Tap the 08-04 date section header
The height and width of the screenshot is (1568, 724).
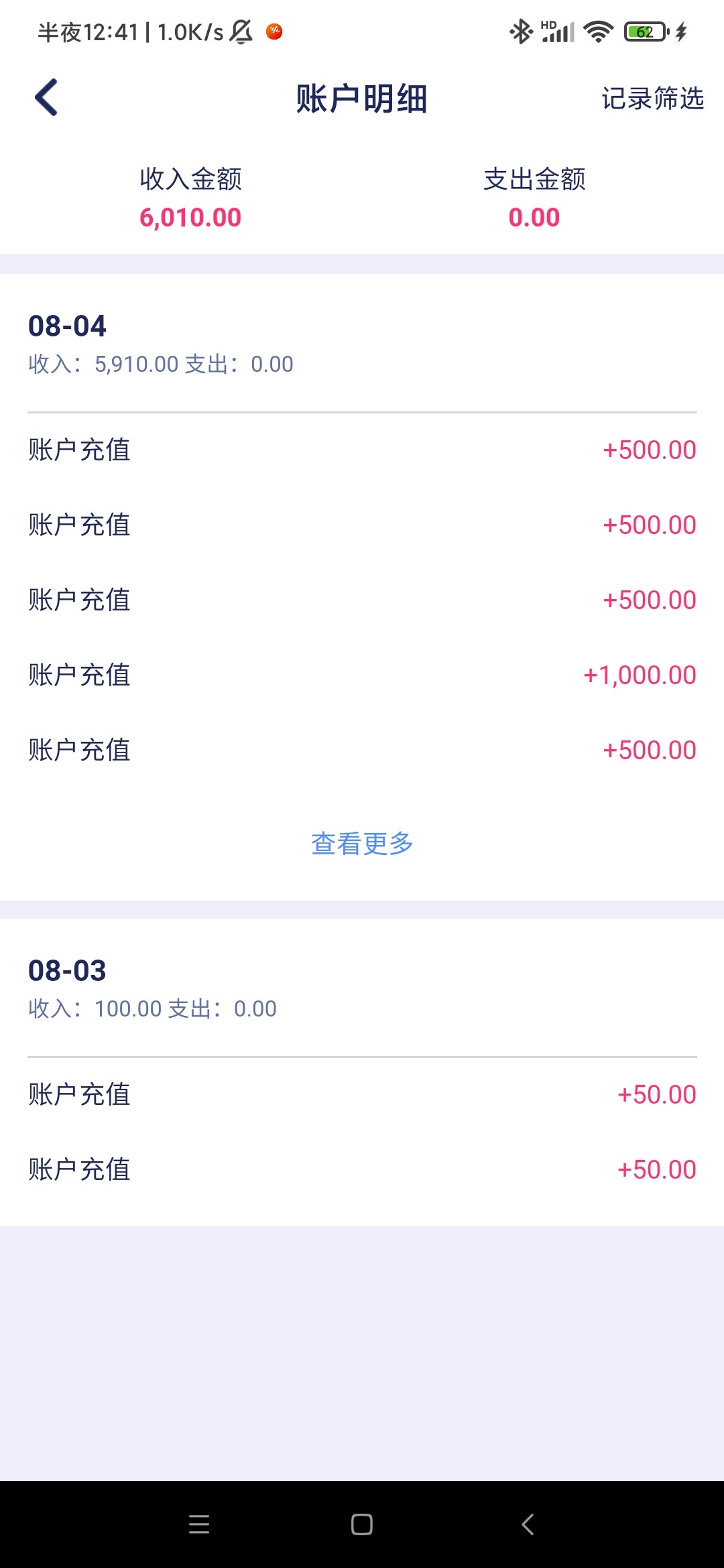[67, 326]
